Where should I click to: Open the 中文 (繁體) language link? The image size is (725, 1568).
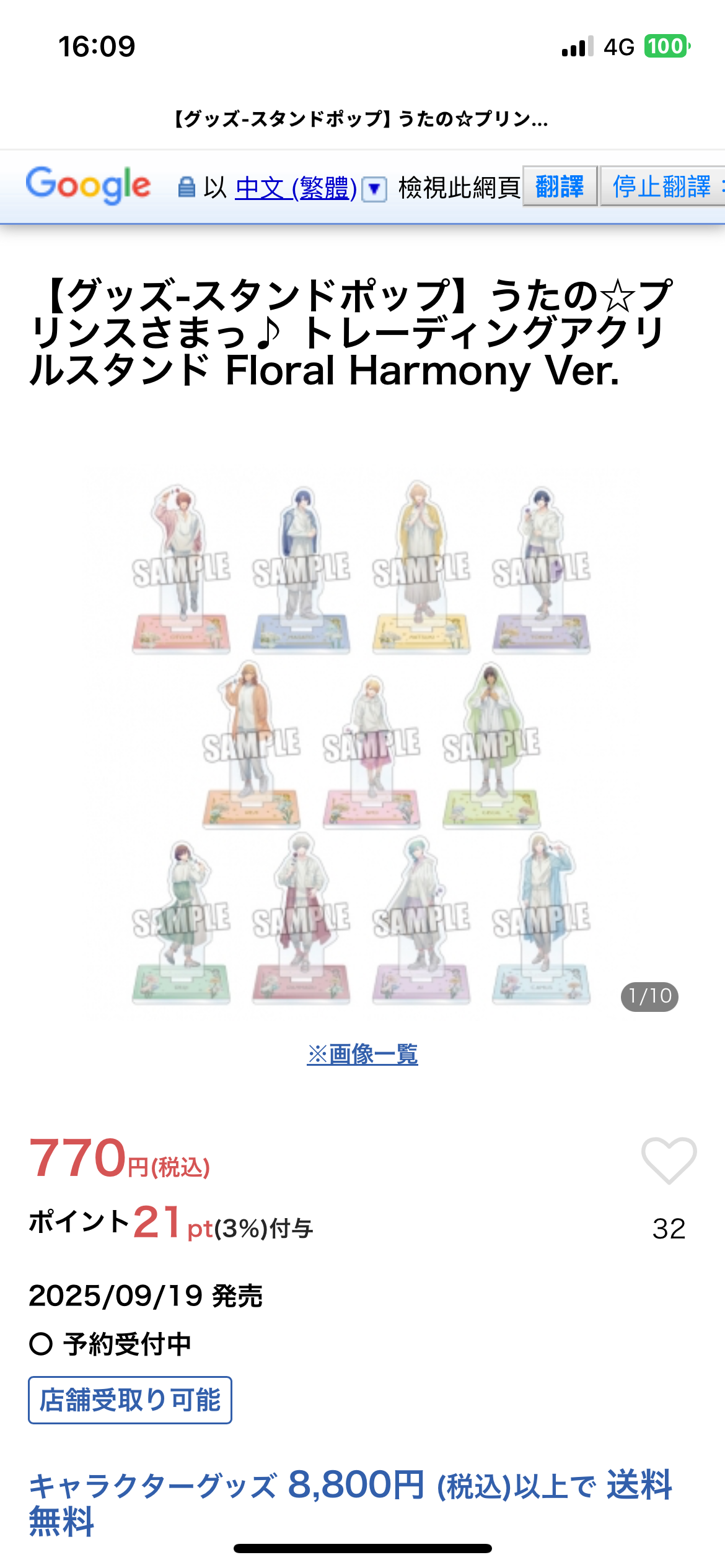coord(296,188)
